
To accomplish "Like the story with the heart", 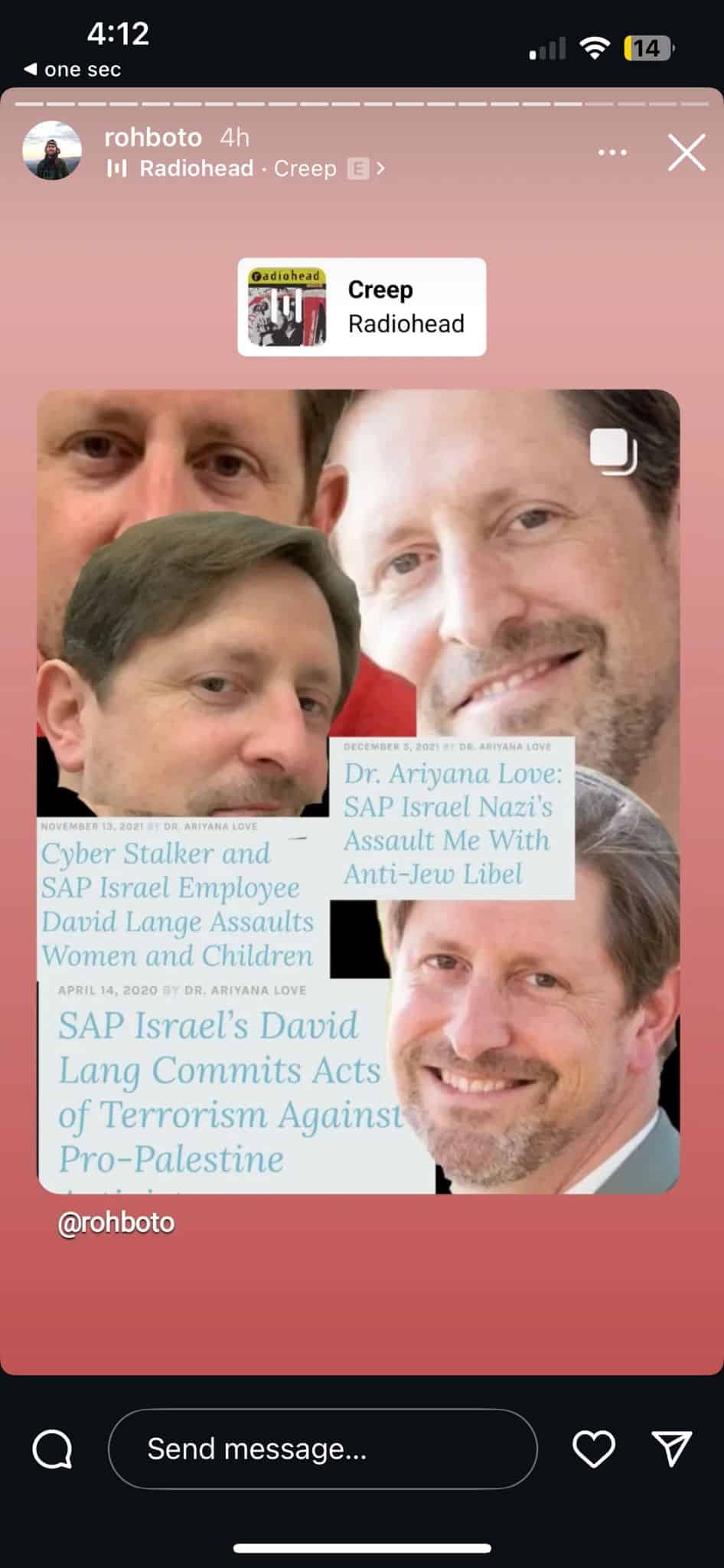I will [x=594, y=1449].
